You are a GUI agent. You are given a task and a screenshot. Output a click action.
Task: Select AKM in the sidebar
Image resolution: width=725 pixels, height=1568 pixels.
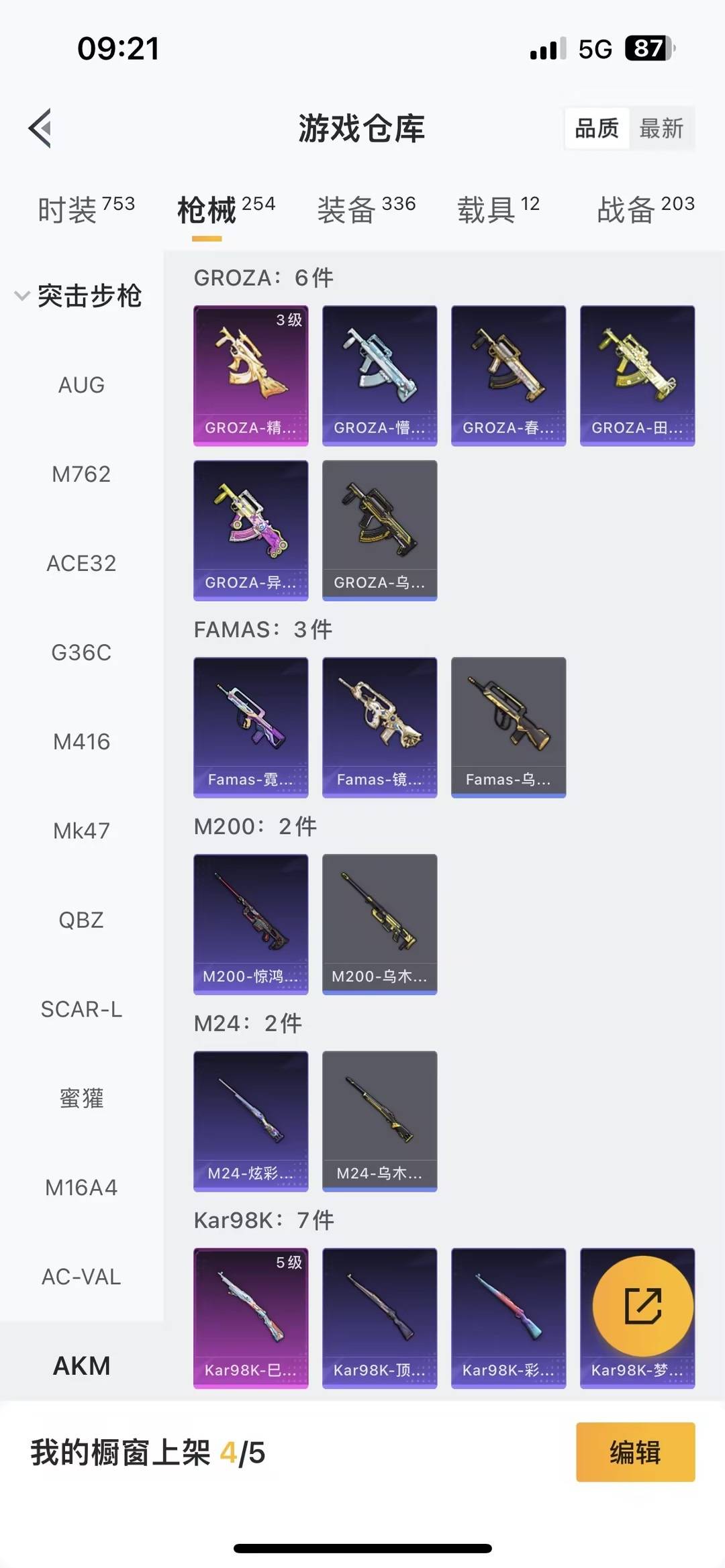(81, 1365)
